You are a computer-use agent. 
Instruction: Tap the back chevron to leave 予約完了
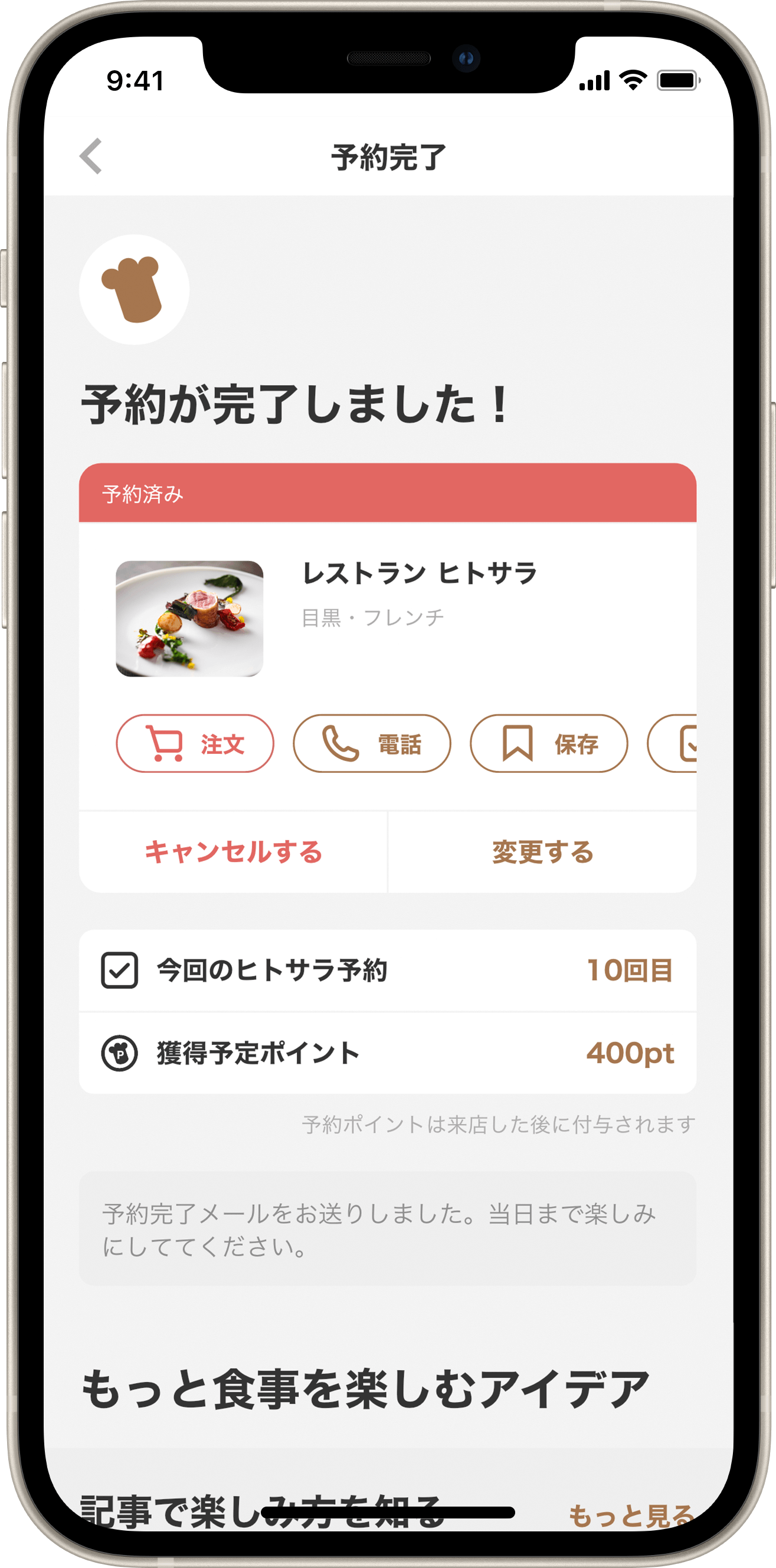pos(91,157)
